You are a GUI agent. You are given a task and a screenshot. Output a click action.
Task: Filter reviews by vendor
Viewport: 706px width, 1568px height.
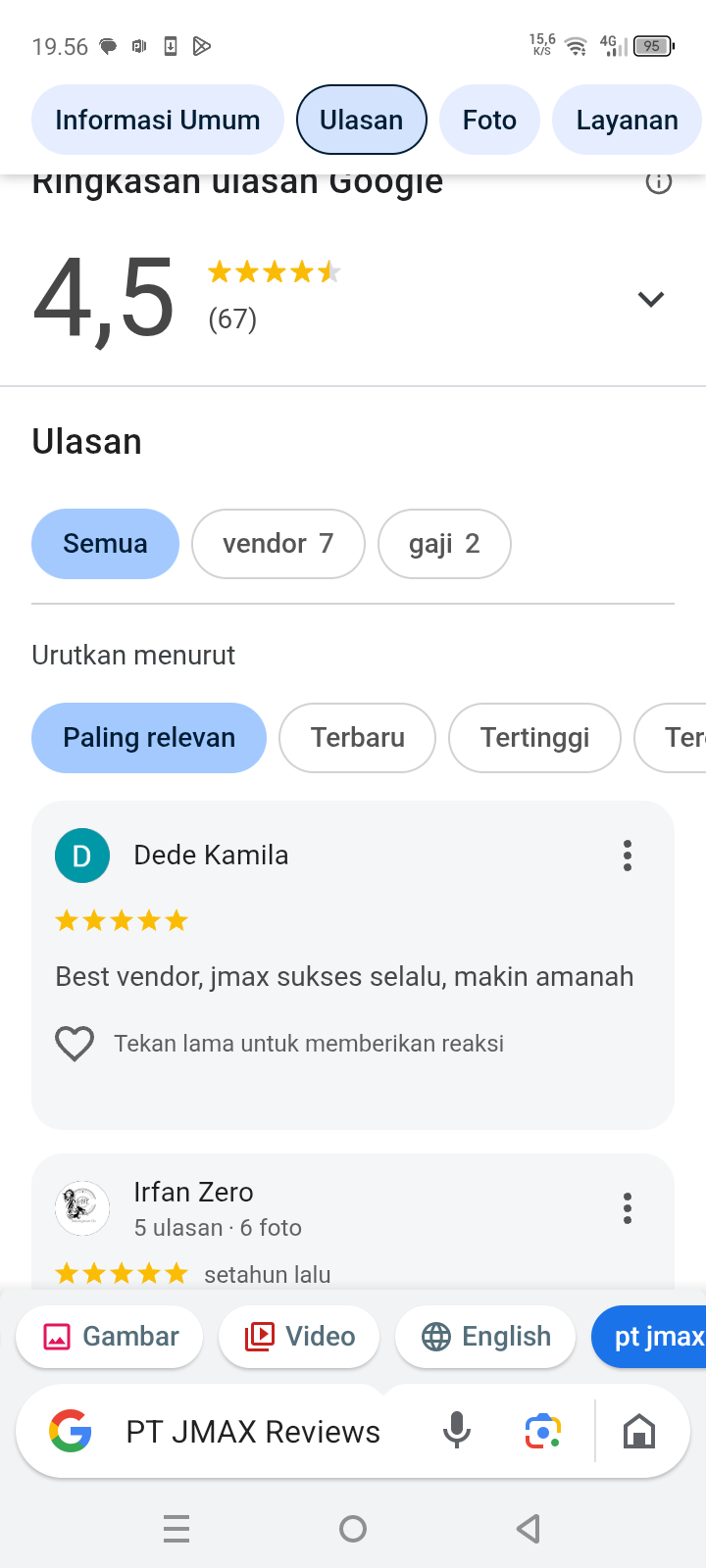coord(277,544)
